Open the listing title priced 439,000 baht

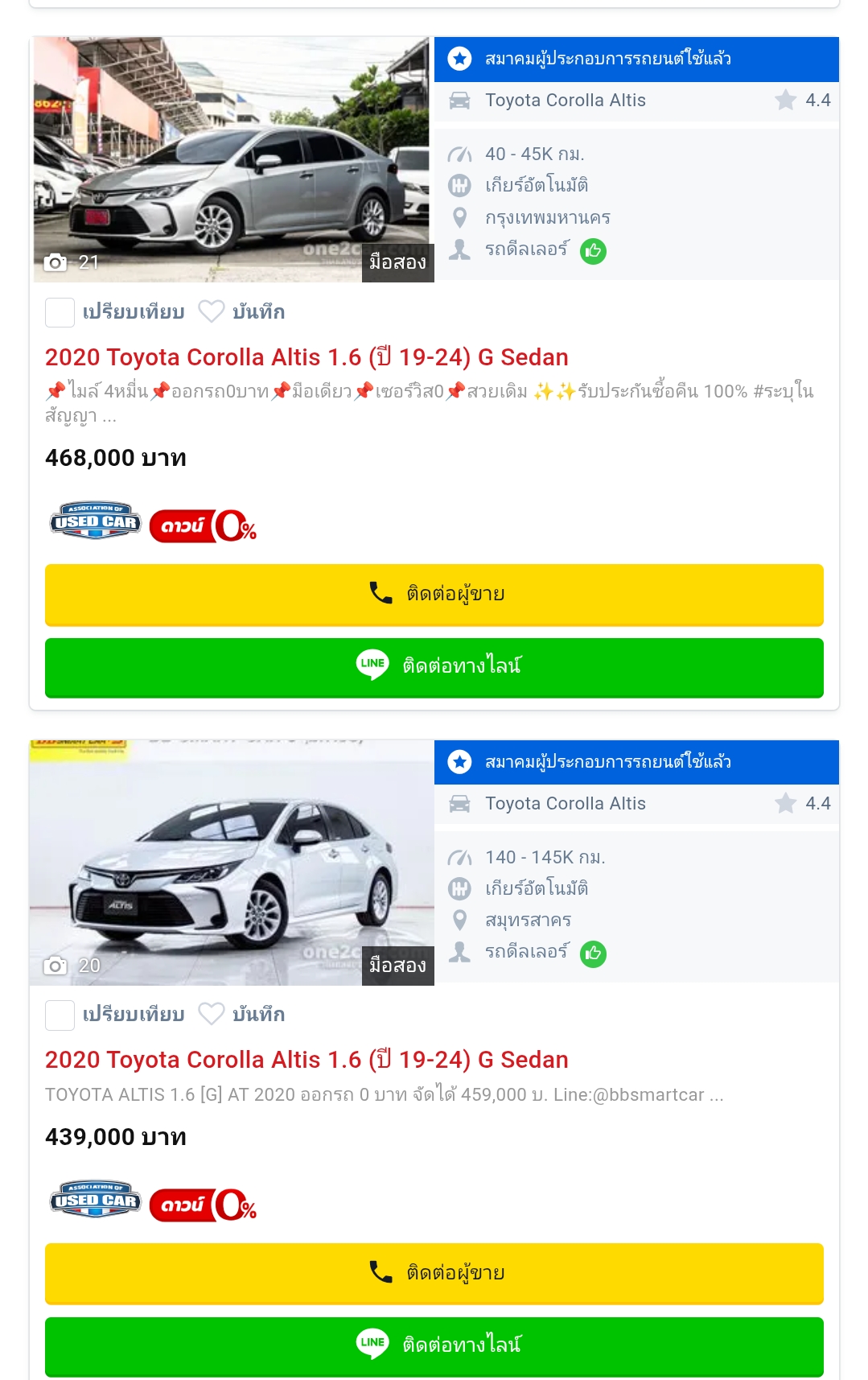(306, 1060)
